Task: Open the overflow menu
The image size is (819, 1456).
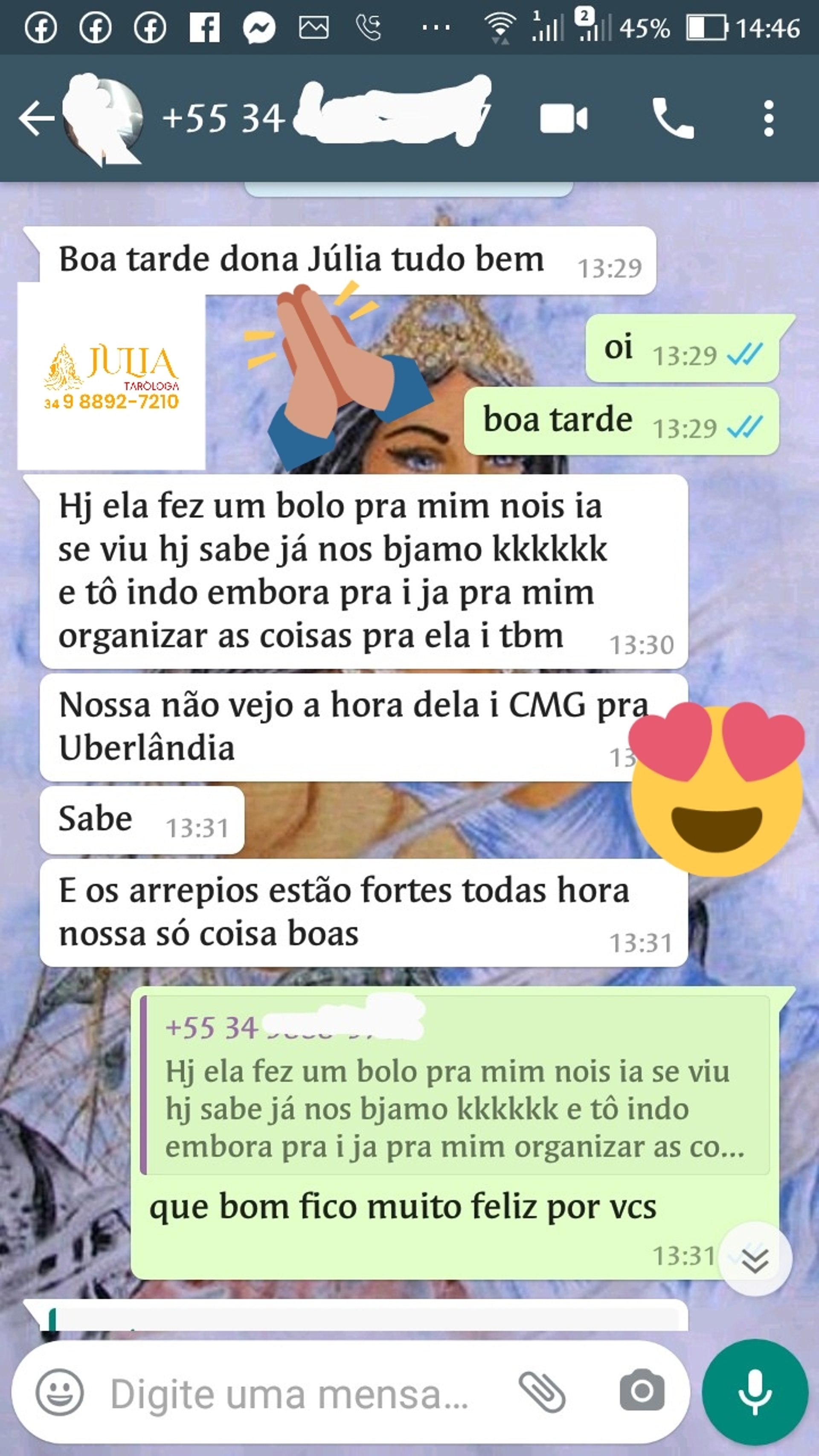Action: (x=768, y=119)
